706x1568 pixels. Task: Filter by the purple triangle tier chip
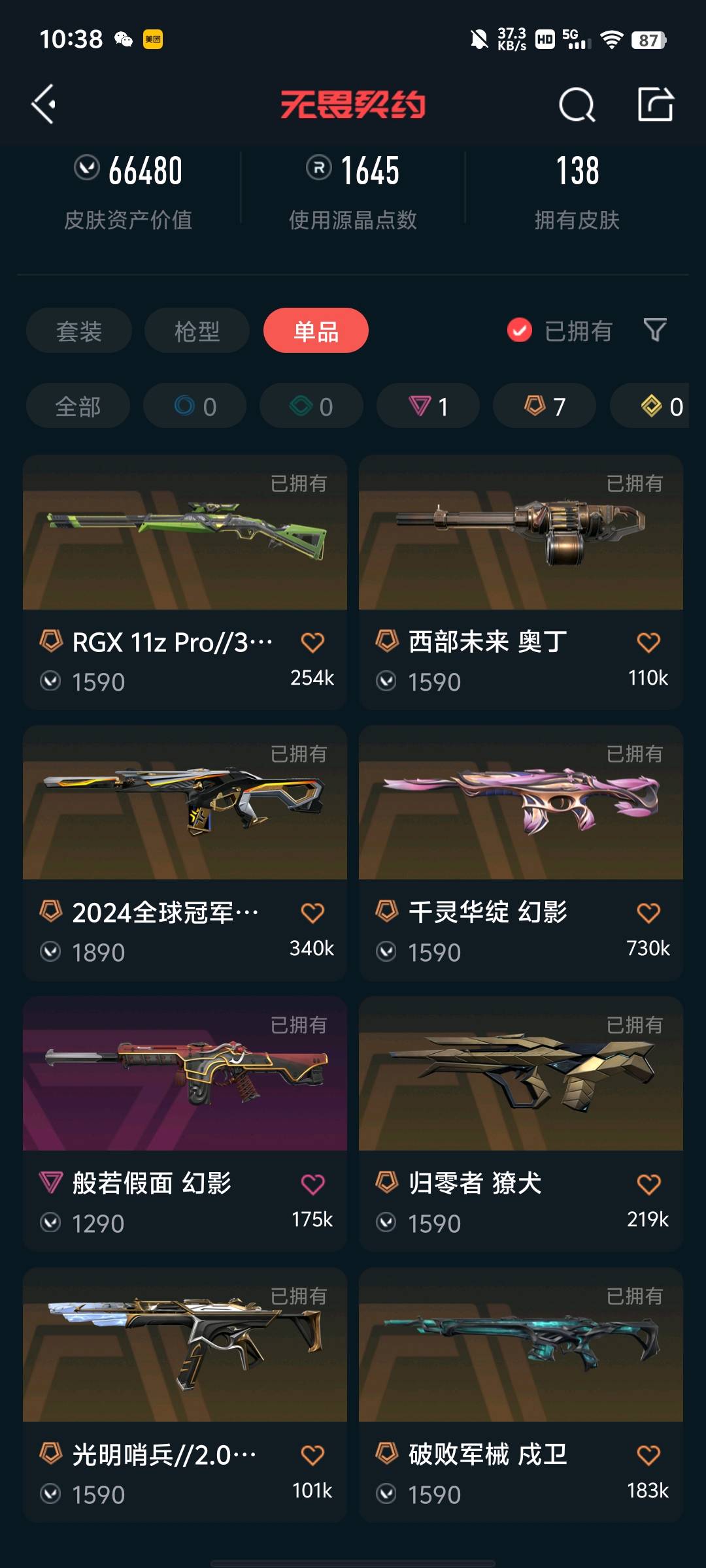tap(428, 406)
